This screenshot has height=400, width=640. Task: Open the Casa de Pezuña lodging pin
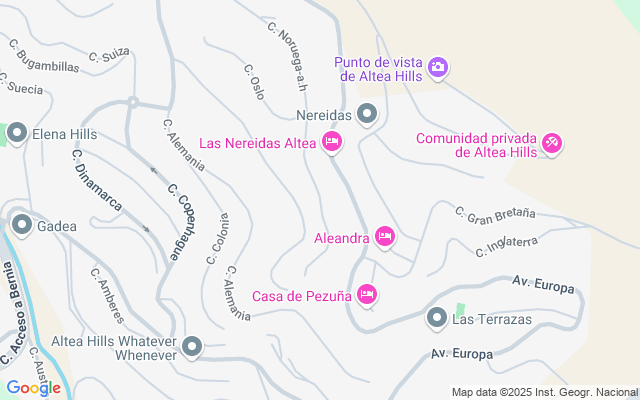click(x=367, y=294)
